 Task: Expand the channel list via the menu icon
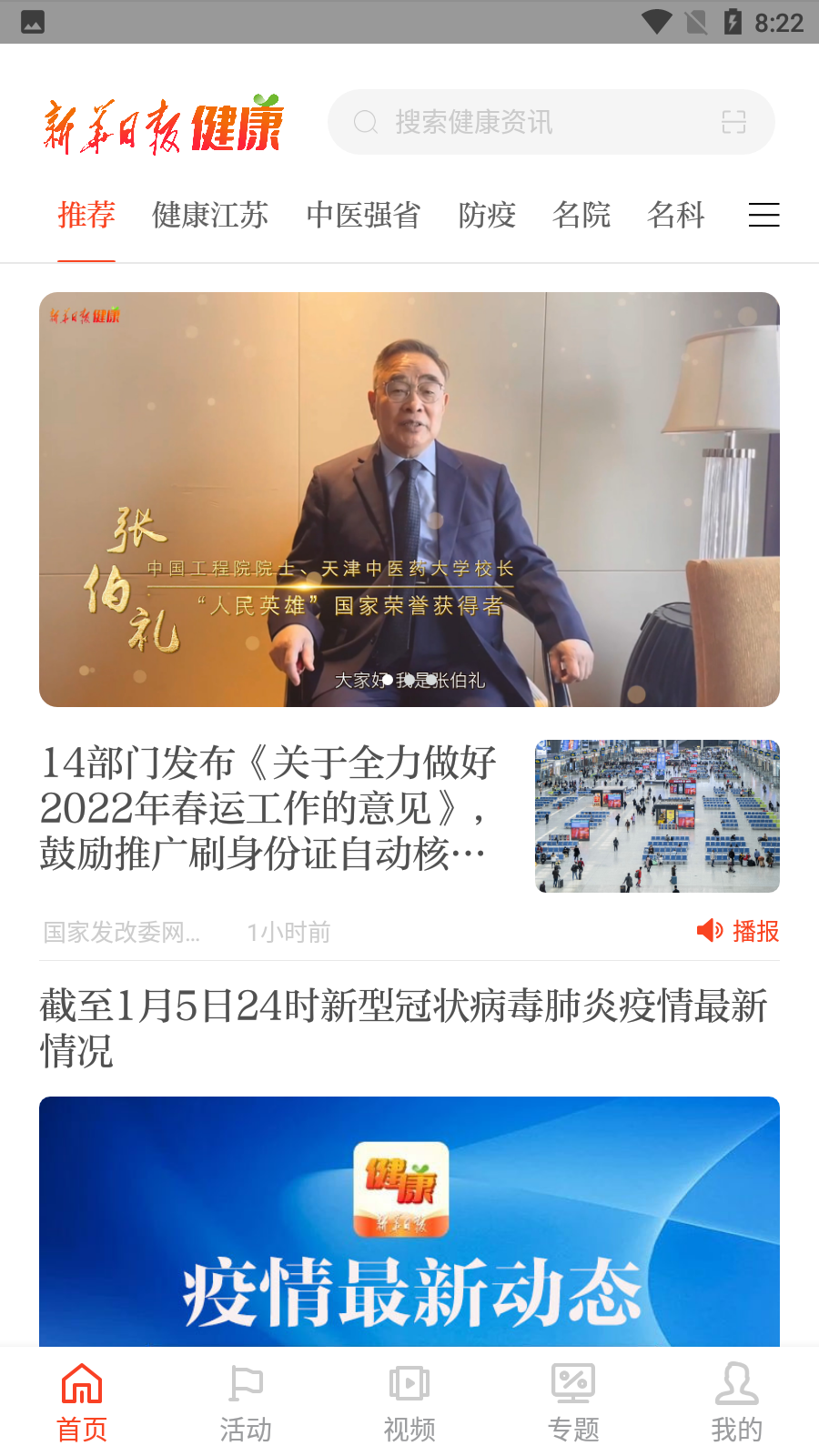763,216
